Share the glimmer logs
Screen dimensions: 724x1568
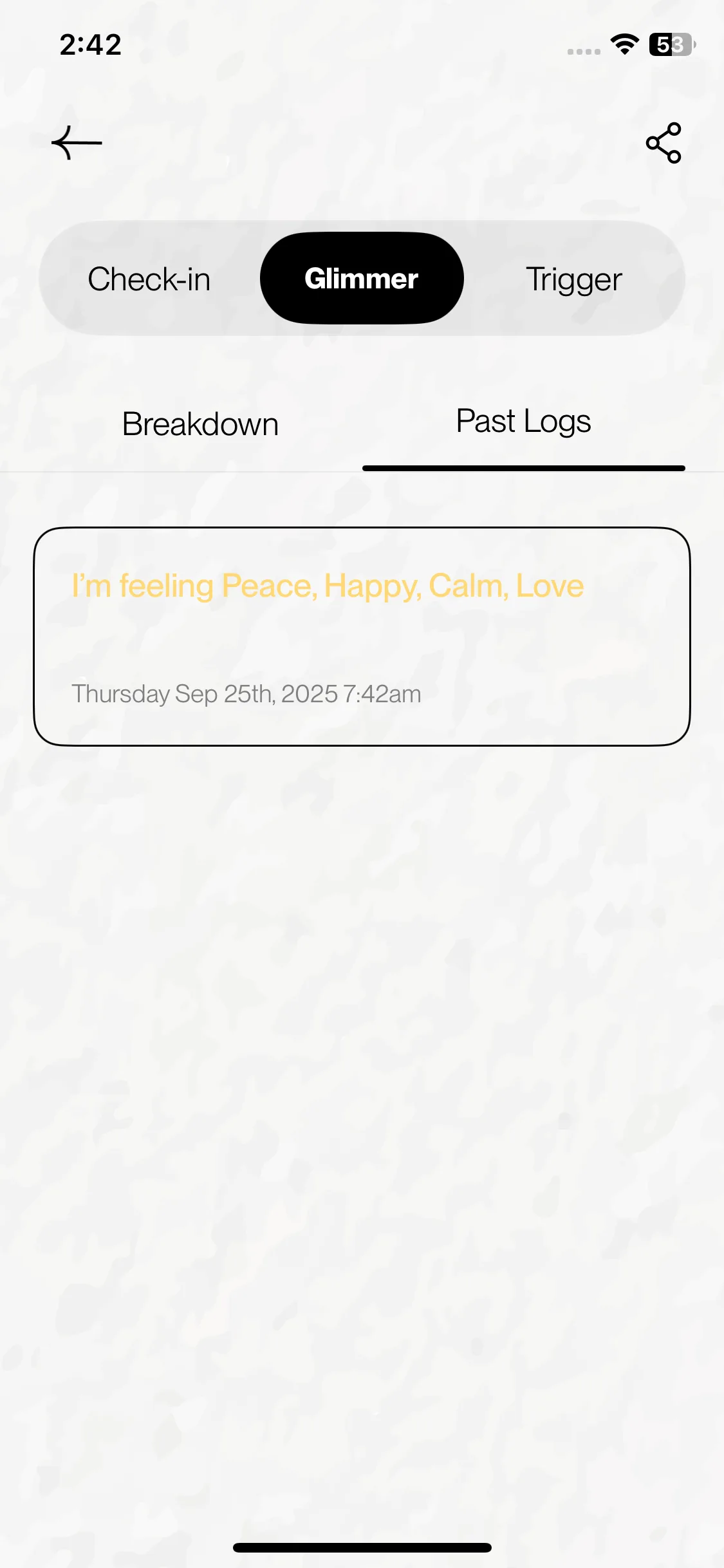[664, 143]
